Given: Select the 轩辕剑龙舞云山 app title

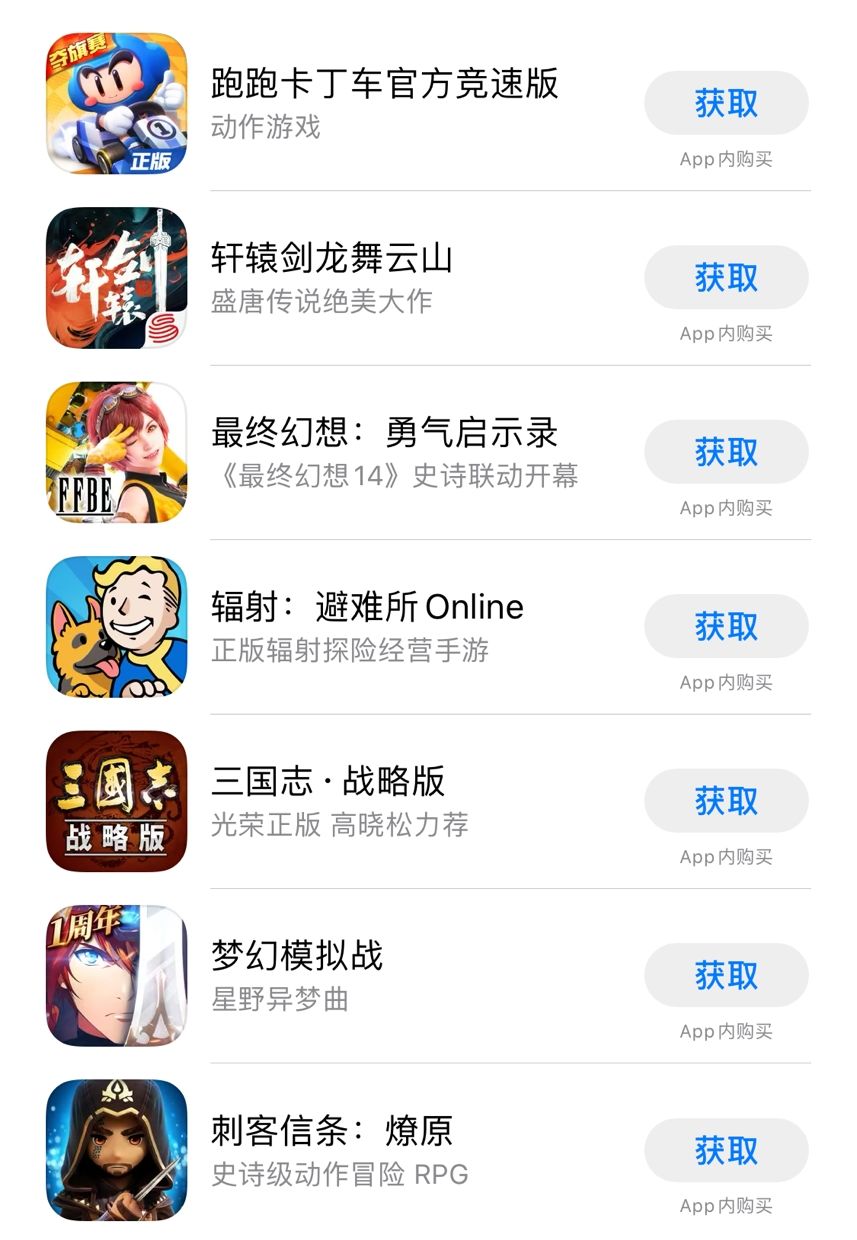Looking at the screenshot, I should pyautogui.click(x=335, y=259).
